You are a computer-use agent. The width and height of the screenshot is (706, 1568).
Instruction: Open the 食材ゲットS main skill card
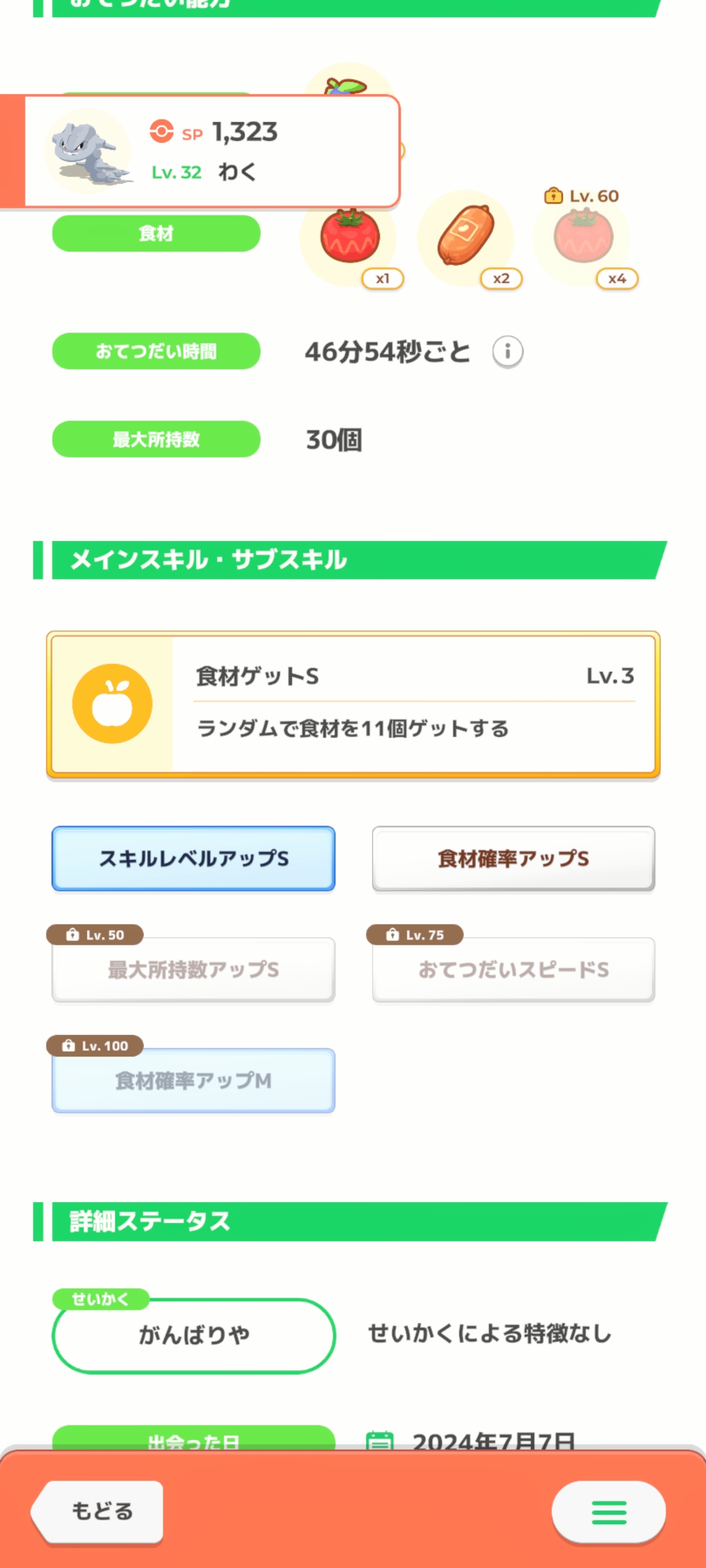[353, 705]
